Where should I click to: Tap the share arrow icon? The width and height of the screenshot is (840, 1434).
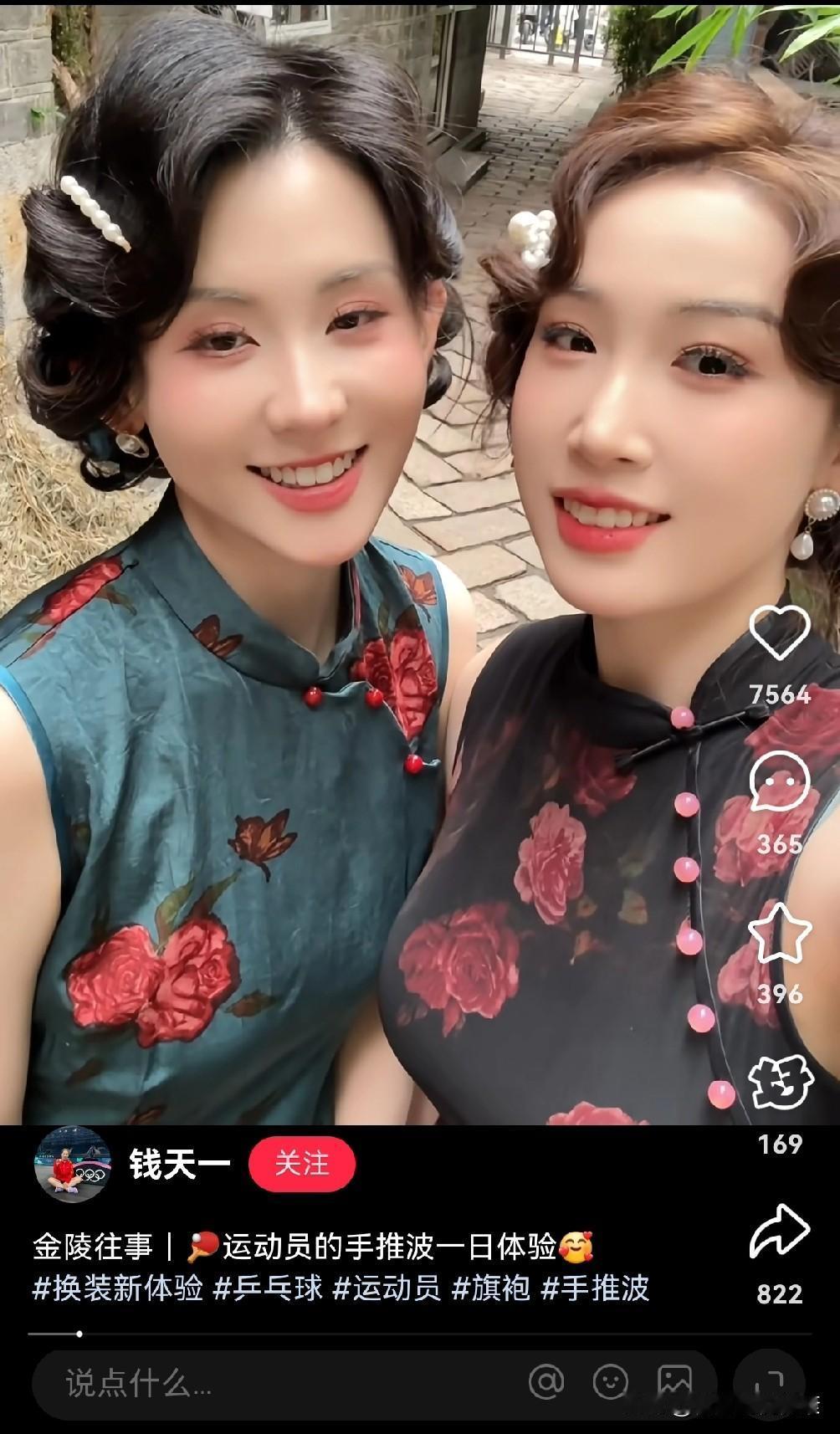click(781, 1228)
